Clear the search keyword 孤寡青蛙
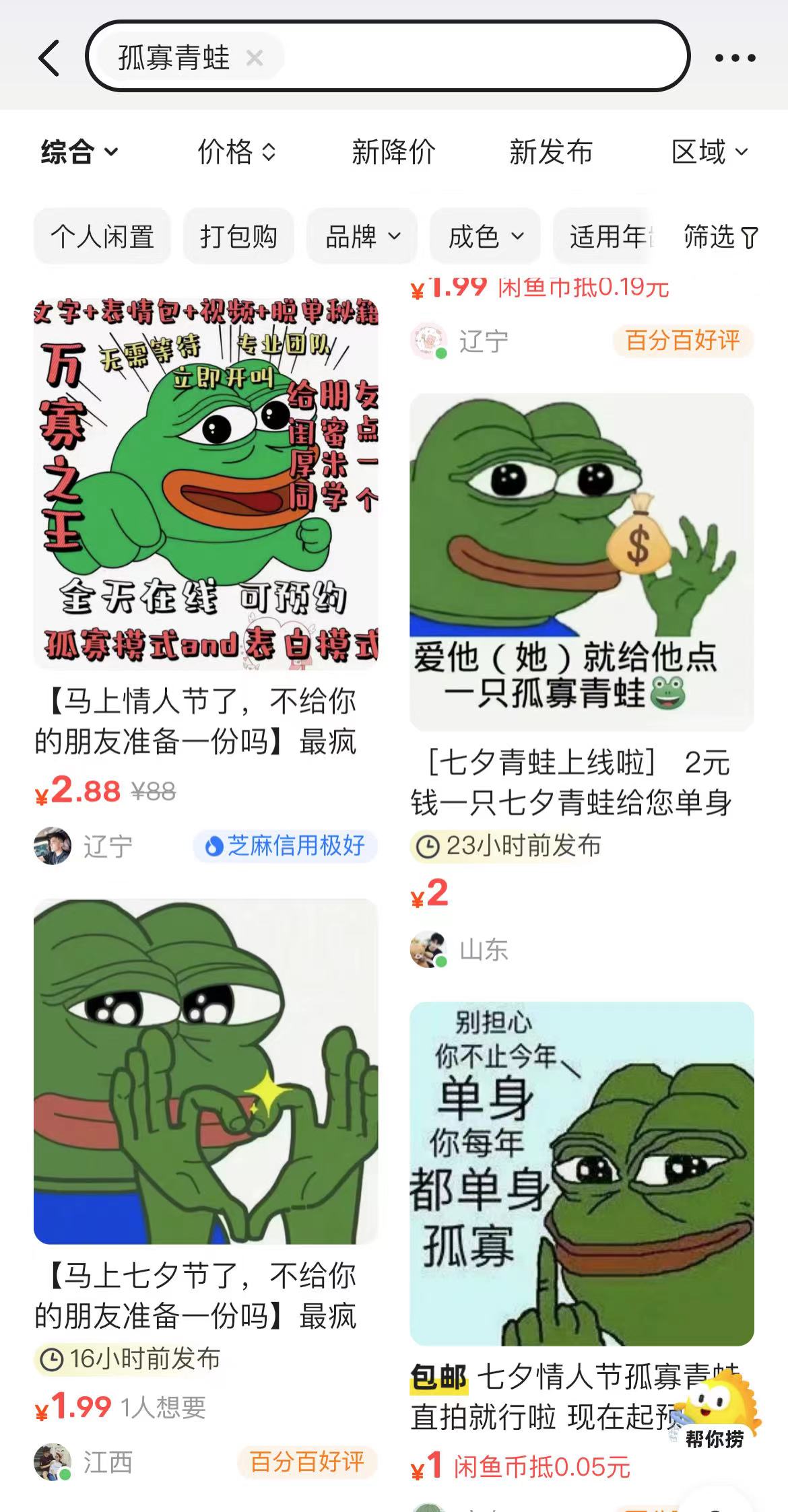The image size is (788, 1512). click(254, 59)
